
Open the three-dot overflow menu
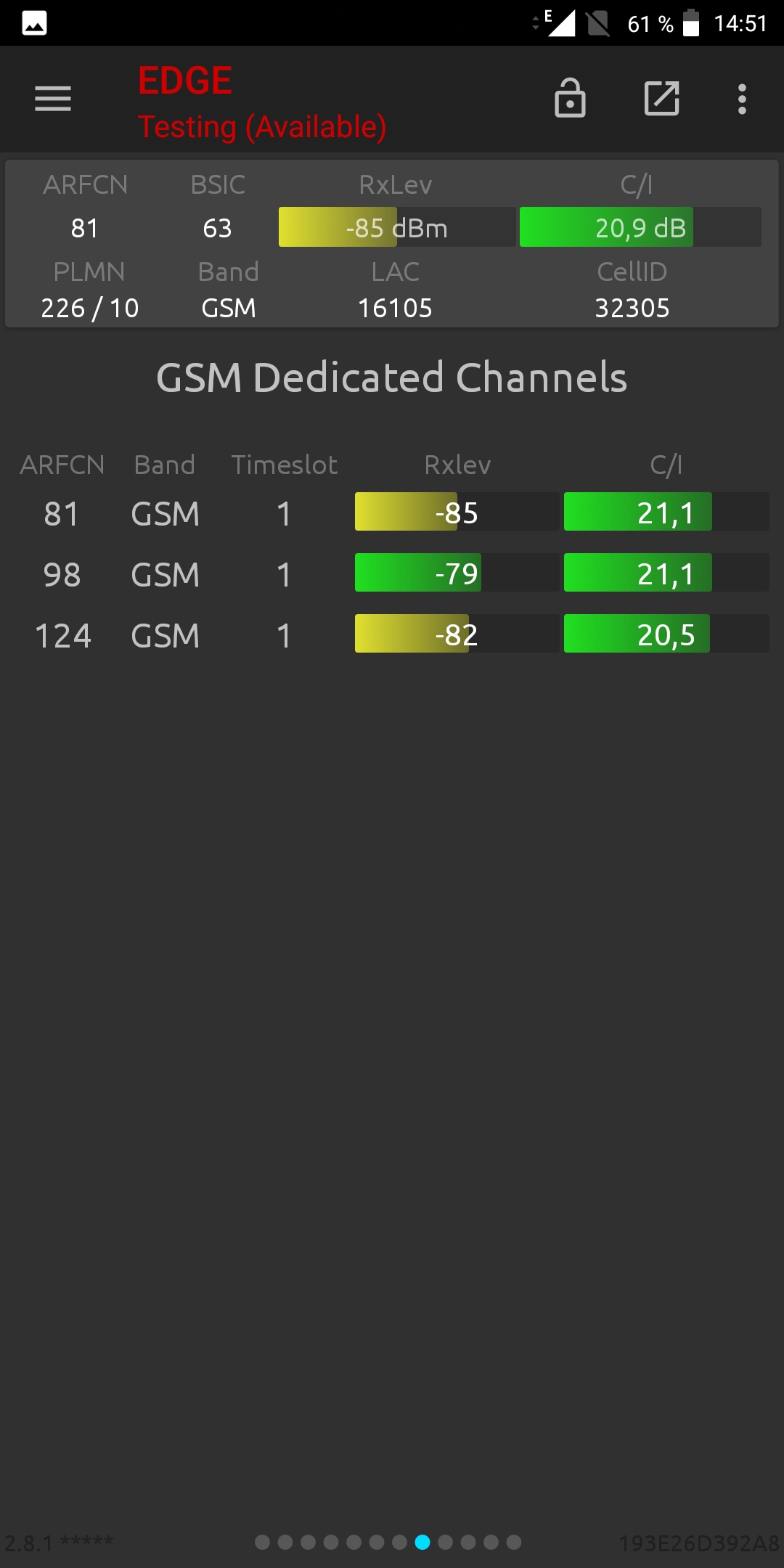742,99
